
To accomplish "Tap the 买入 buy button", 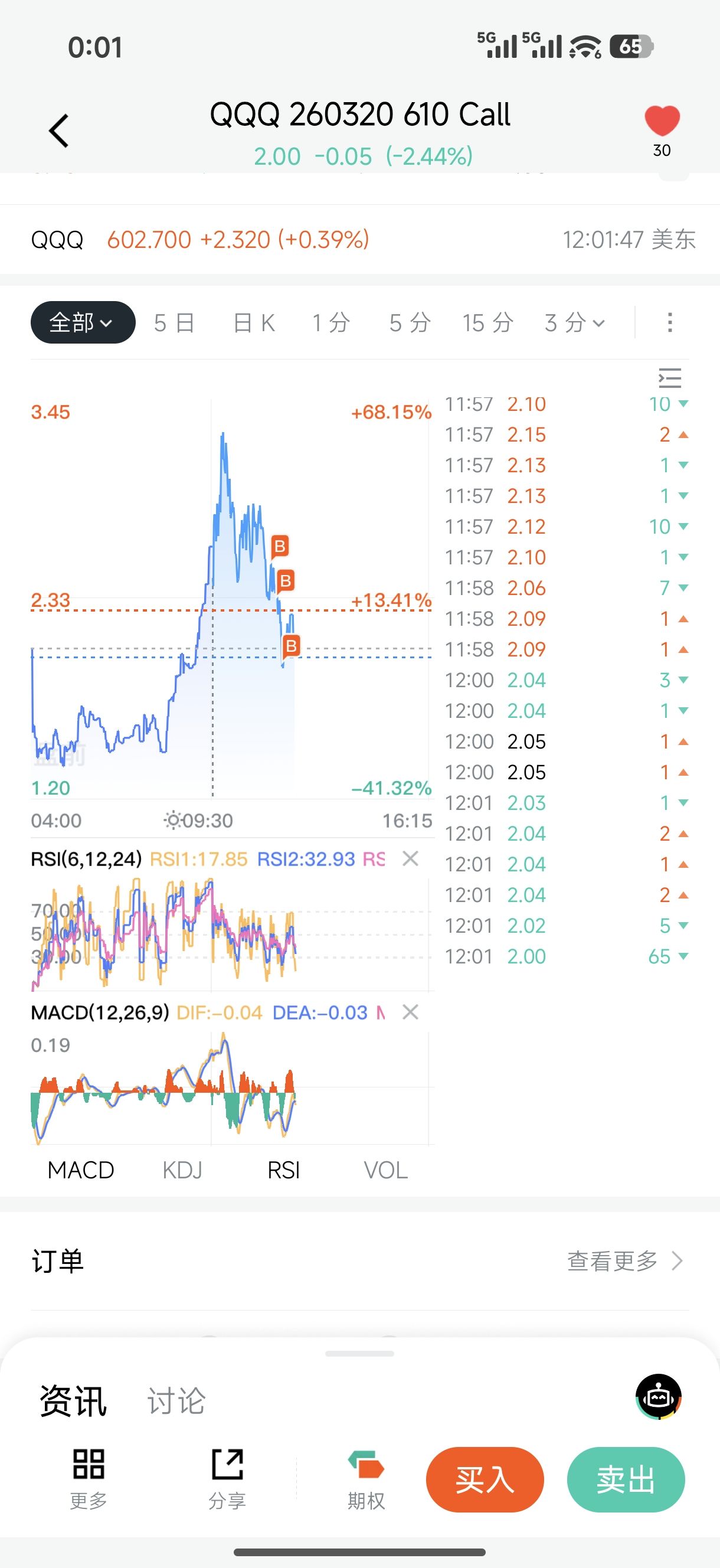I will (x=485, y=1479).
